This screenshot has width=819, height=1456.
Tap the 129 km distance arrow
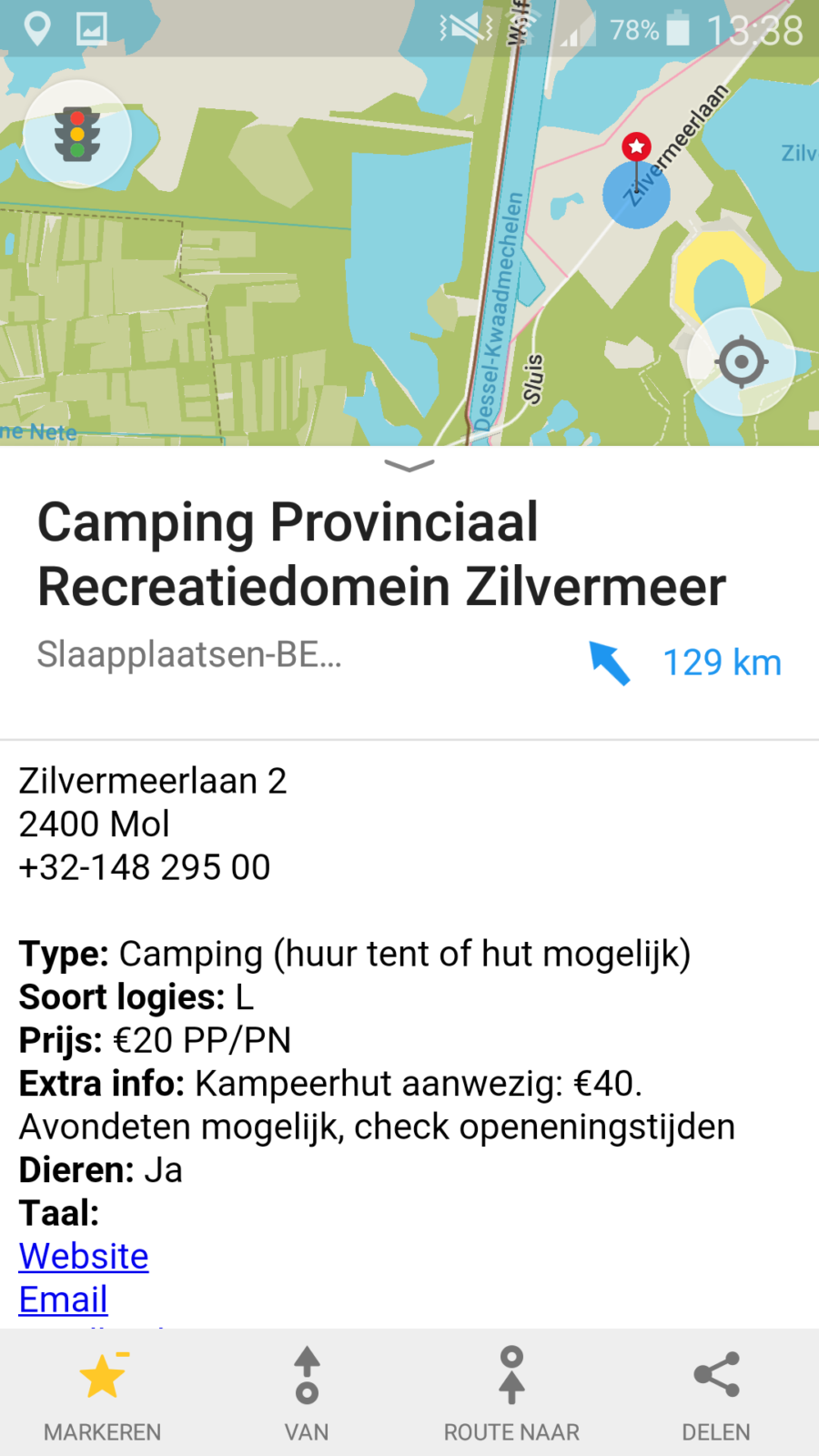(x=609, y=662)
